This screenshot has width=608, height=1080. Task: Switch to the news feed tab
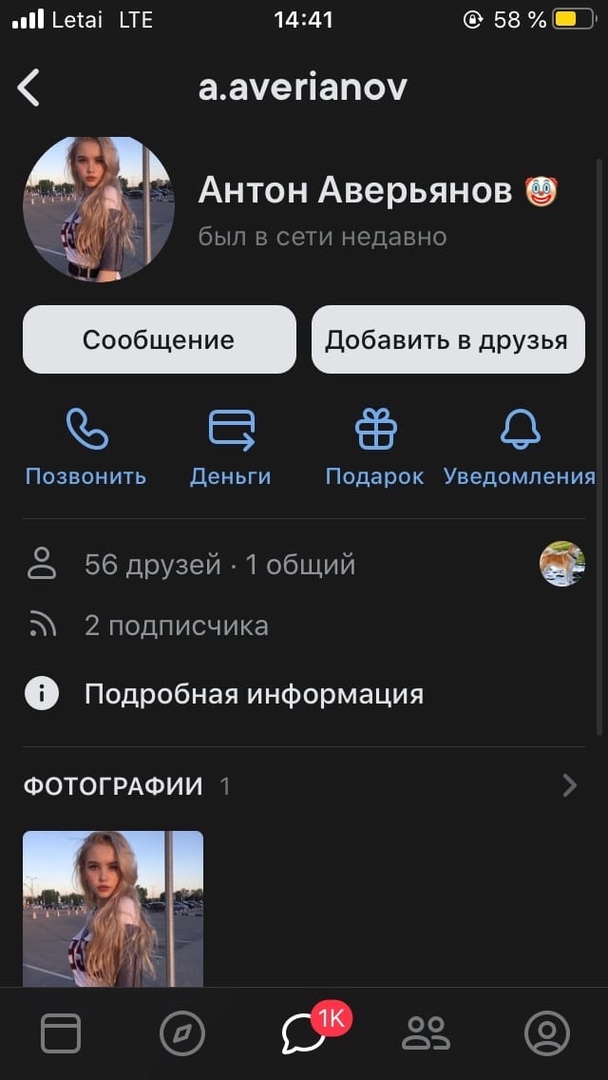pos(61,1033)
